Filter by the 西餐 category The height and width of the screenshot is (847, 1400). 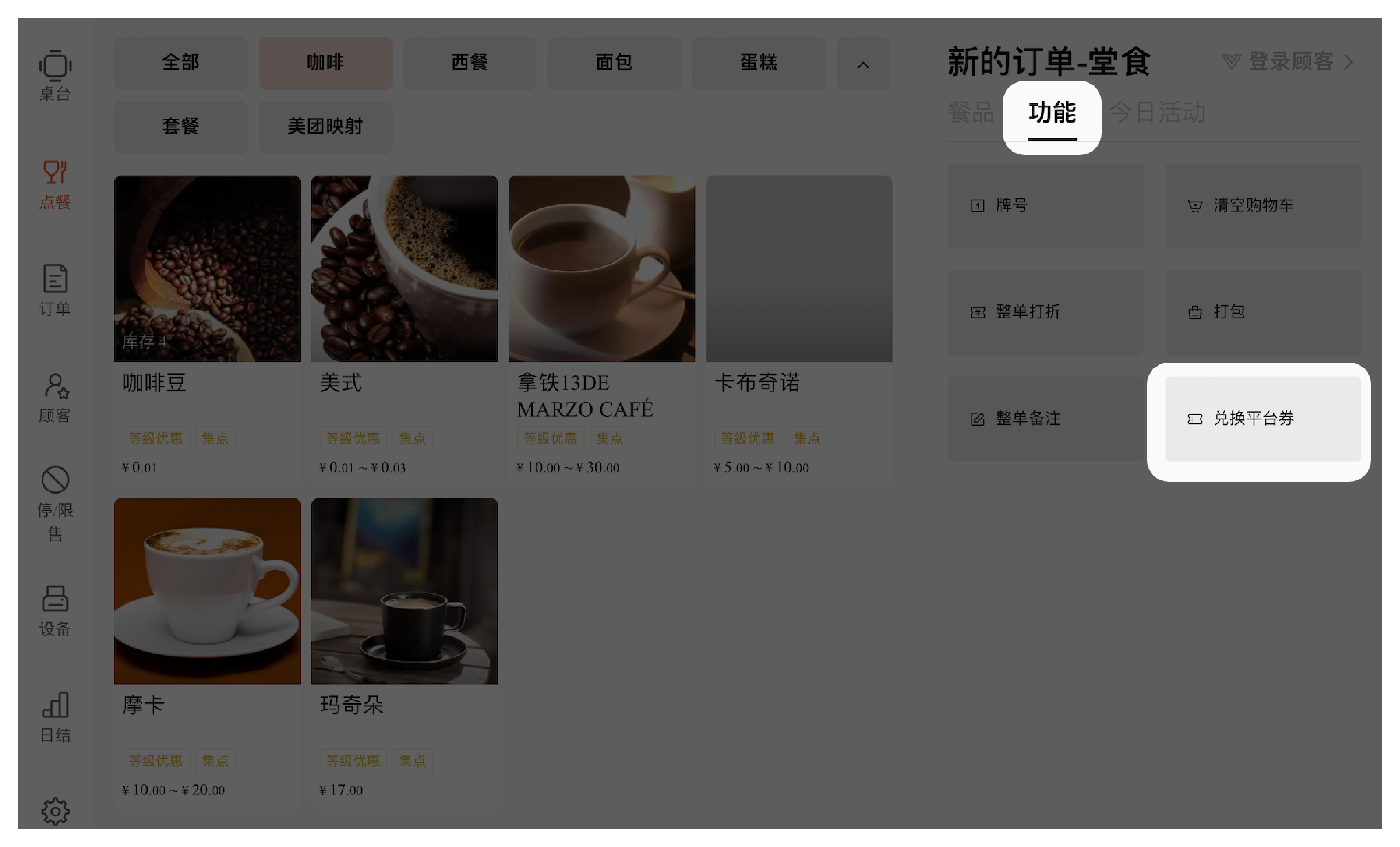pyautogui.click(x=469, y=63)
